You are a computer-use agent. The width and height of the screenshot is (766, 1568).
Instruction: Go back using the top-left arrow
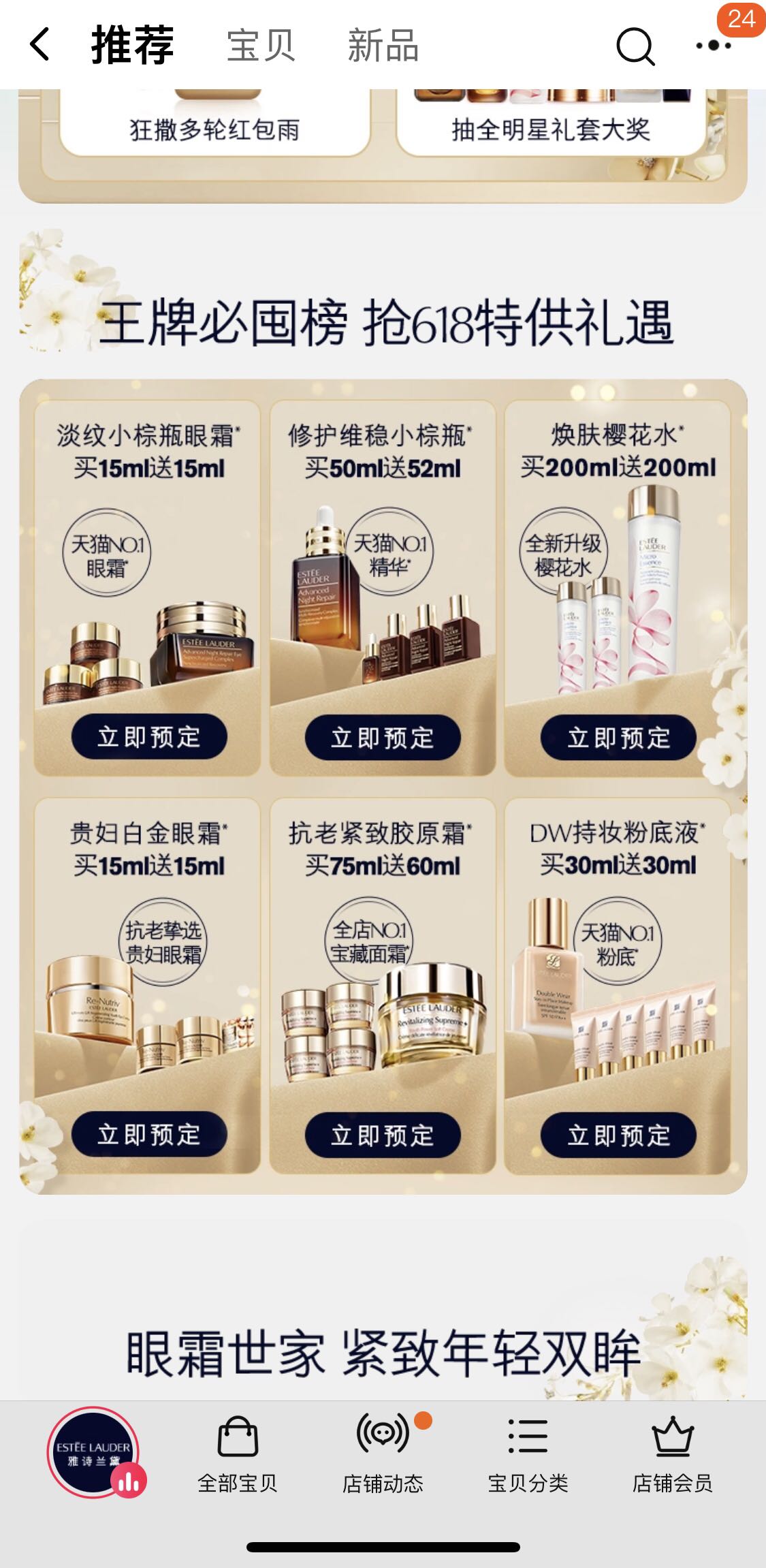pos(39,45)
